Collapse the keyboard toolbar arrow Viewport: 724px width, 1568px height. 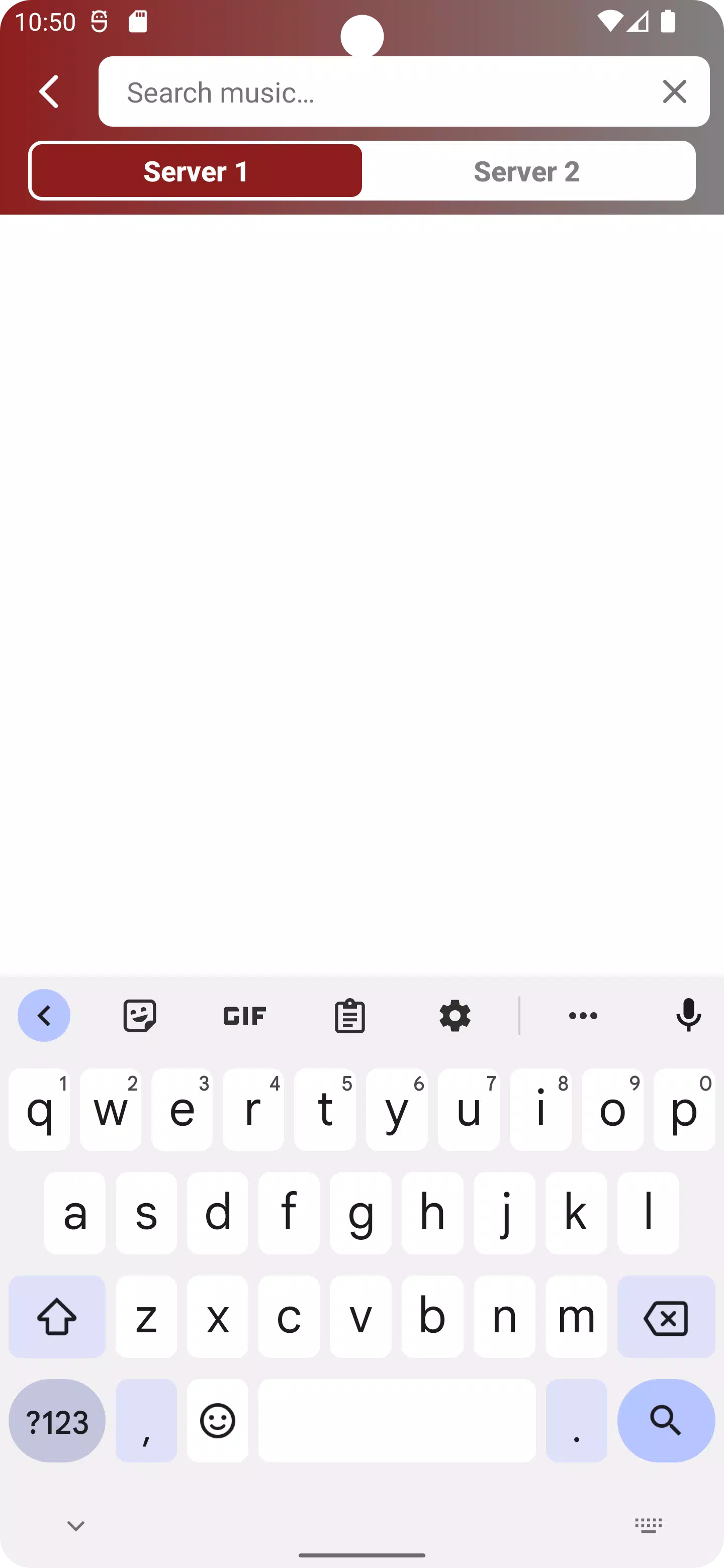[x=44, y=1015]
